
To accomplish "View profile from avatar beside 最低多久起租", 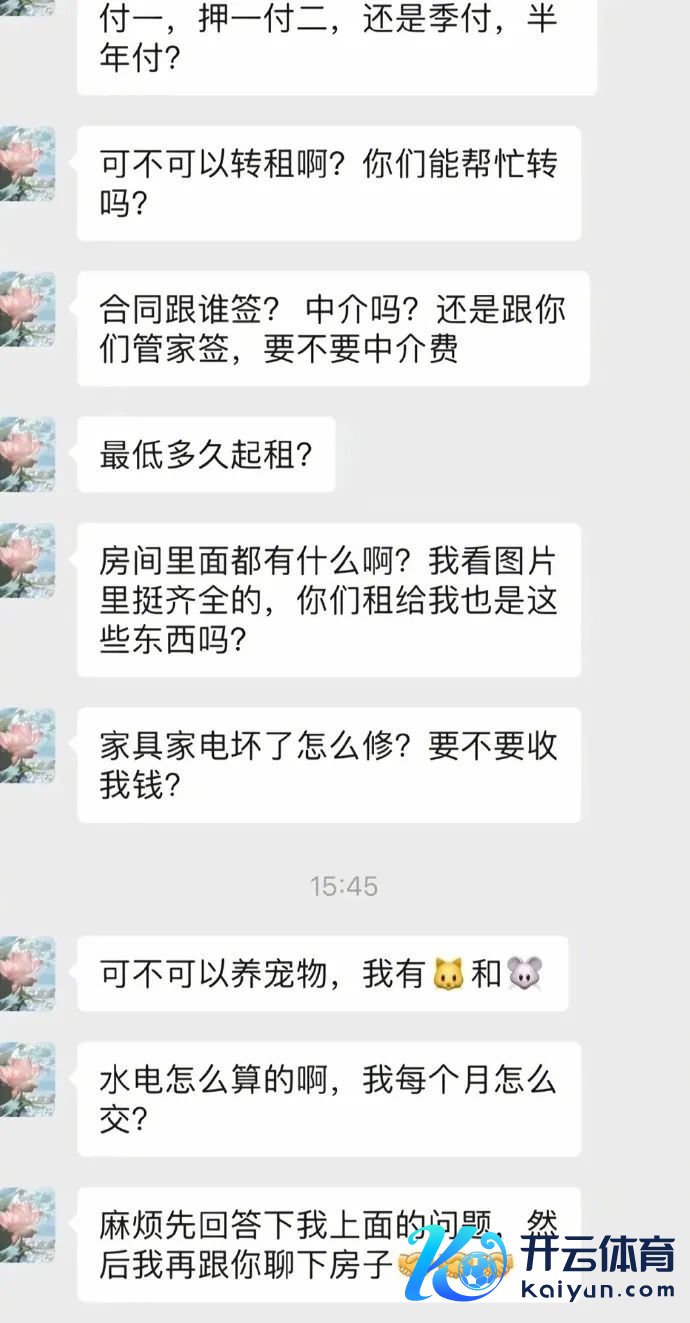I will click(26, 454).
